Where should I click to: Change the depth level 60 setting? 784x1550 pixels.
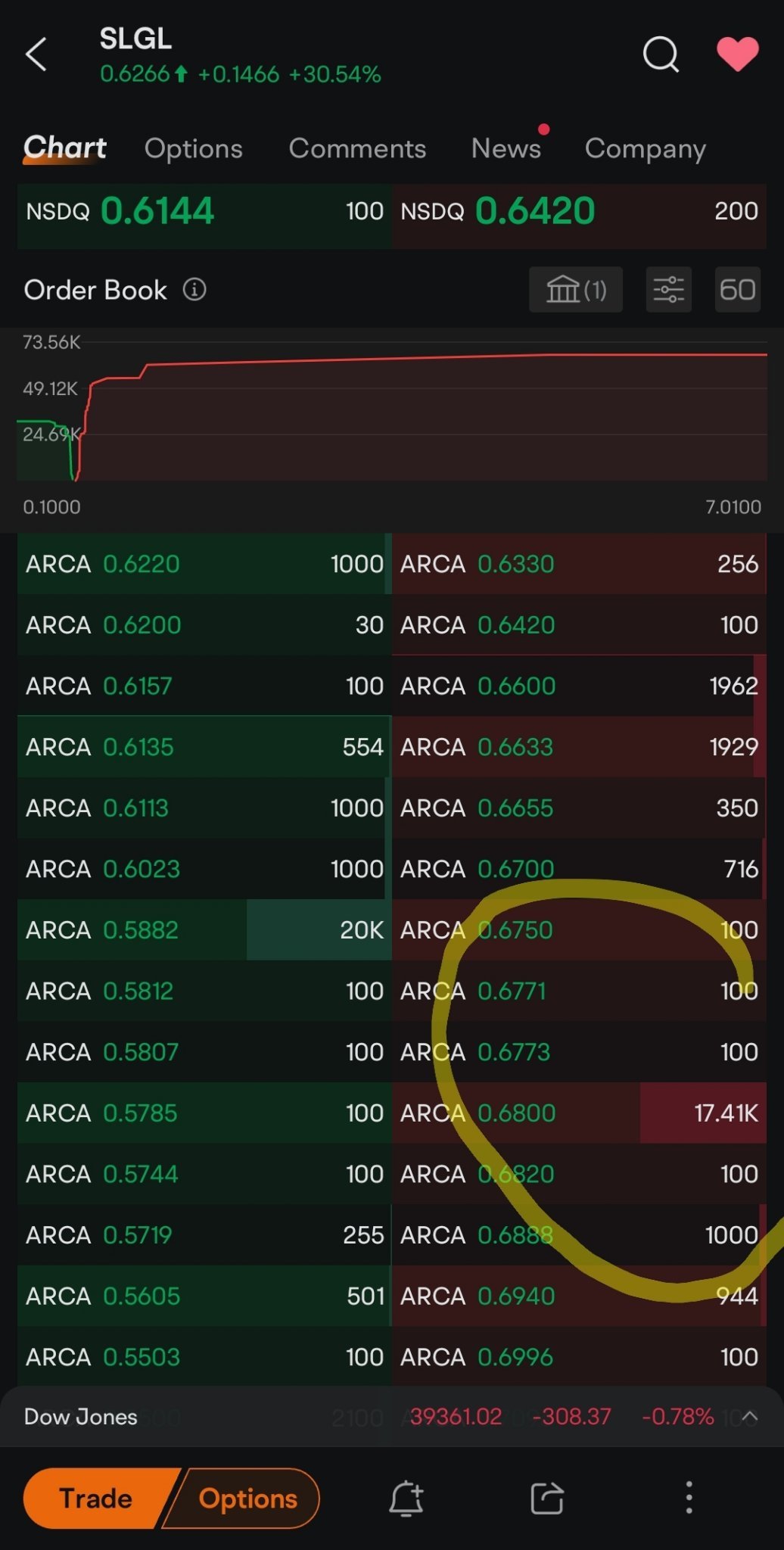pyautogui.click(x=738, y=289)
